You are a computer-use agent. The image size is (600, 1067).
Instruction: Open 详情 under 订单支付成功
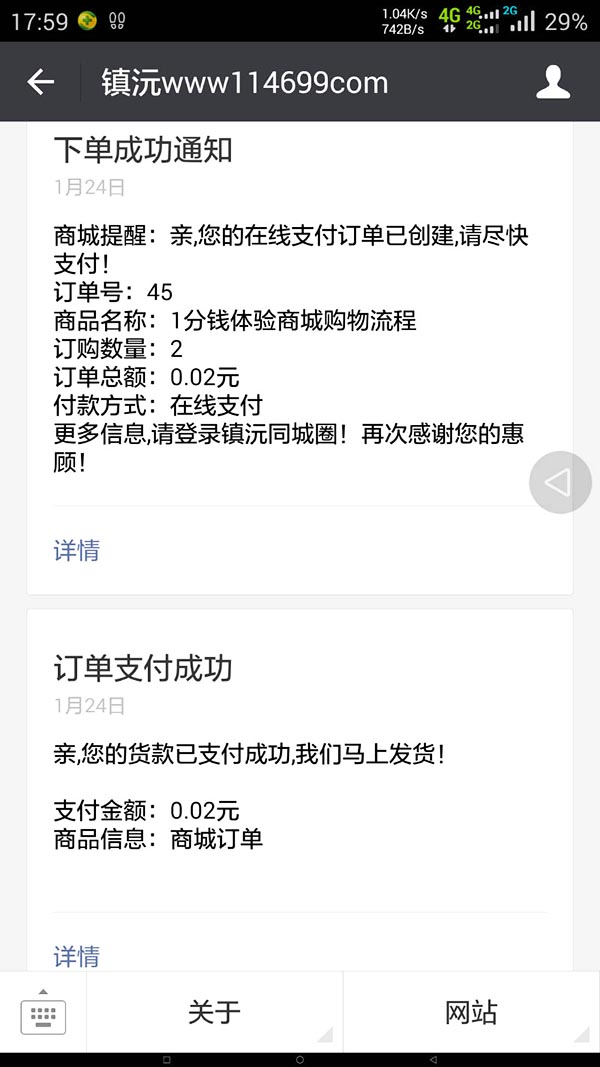[76, 956]
